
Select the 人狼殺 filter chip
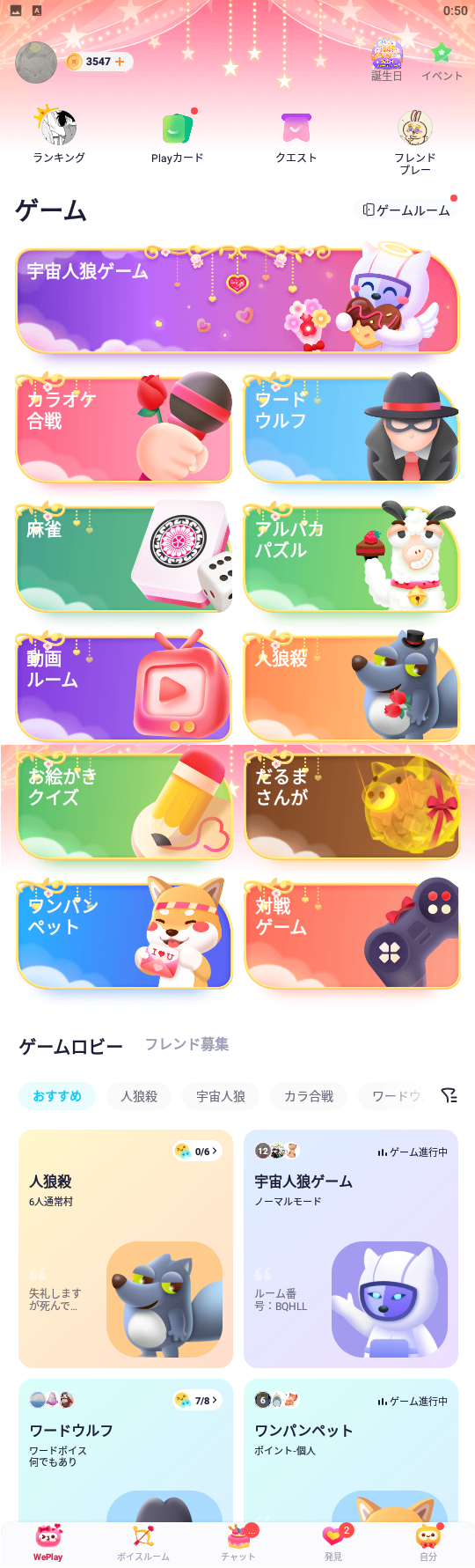[x=139, y=1096]
